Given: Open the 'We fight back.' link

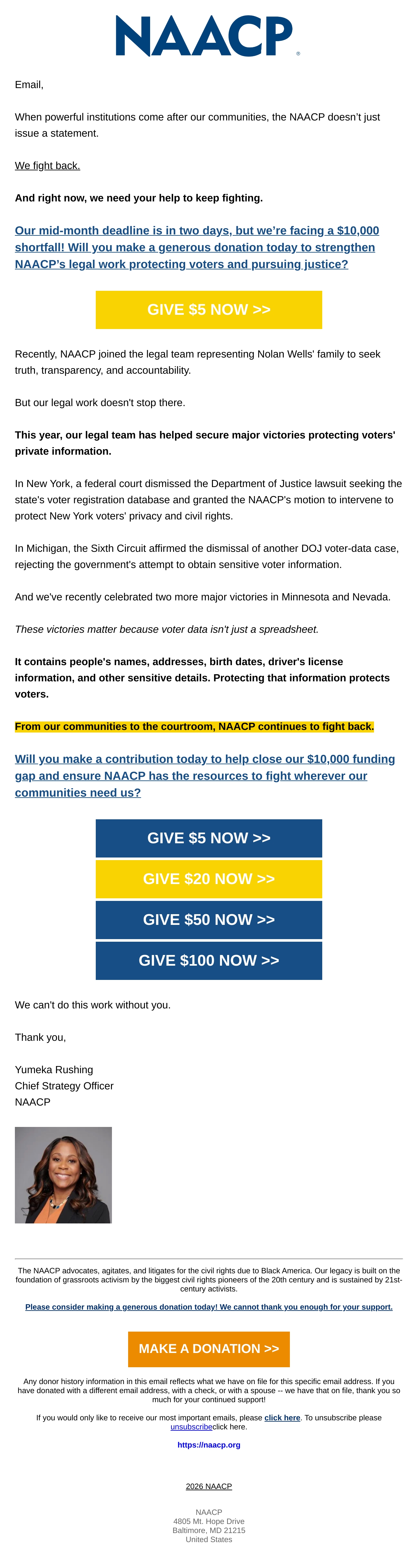Looking at the screenshot, I should tap(48, 165).
